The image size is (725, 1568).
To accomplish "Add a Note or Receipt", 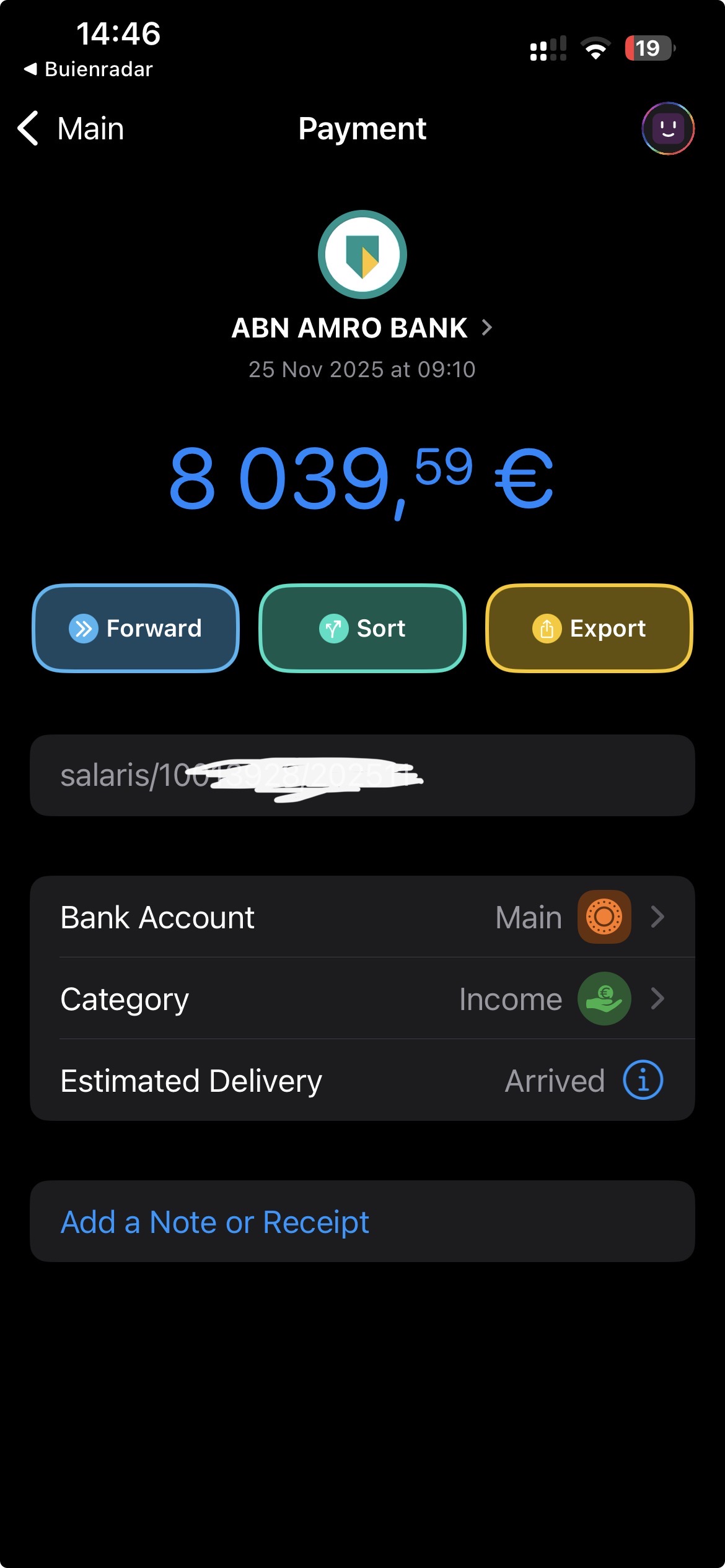I will (215, 1222).
